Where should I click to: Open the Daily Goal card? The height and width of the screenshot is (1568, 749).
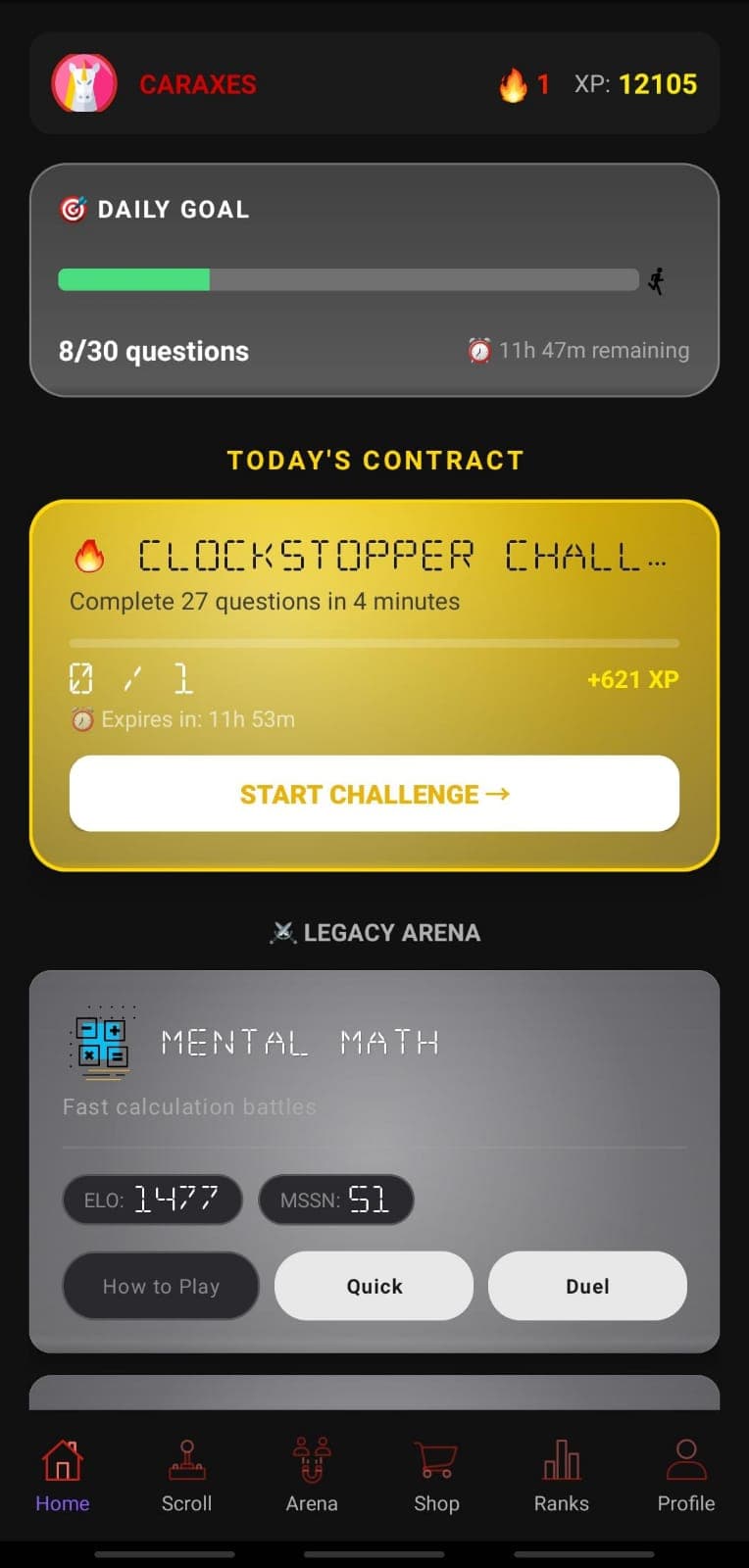point(374,280)
